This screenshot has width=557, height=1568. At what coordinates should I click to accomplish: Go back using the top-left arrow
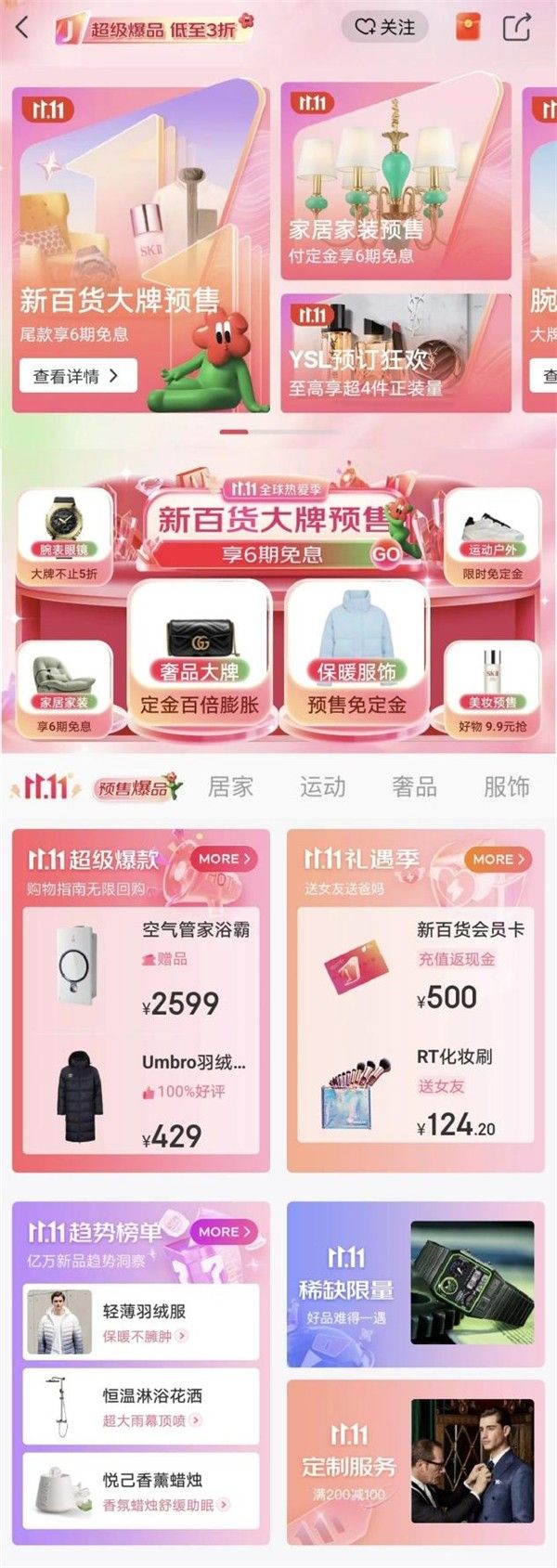pos(23,27)
